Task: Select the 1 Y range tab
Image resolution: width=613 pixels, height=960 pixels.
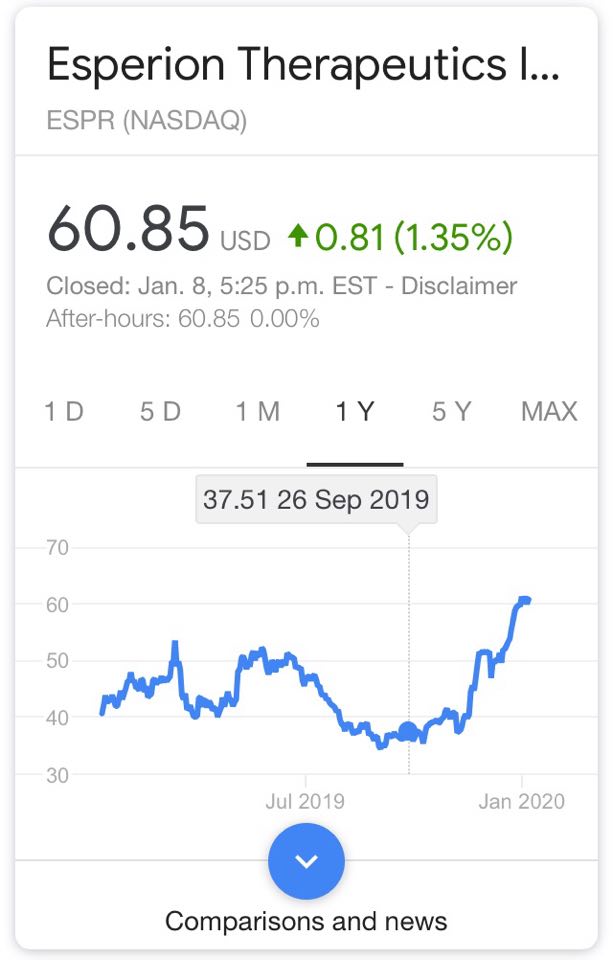Action: [354, 411]
